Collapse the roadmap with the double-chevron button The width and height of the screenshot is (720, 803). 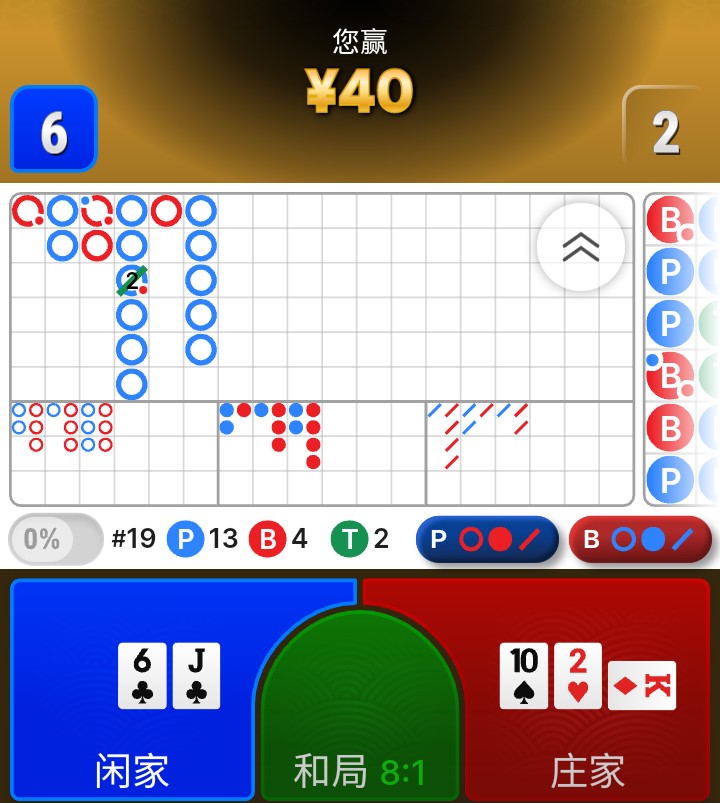pos(581,247)
